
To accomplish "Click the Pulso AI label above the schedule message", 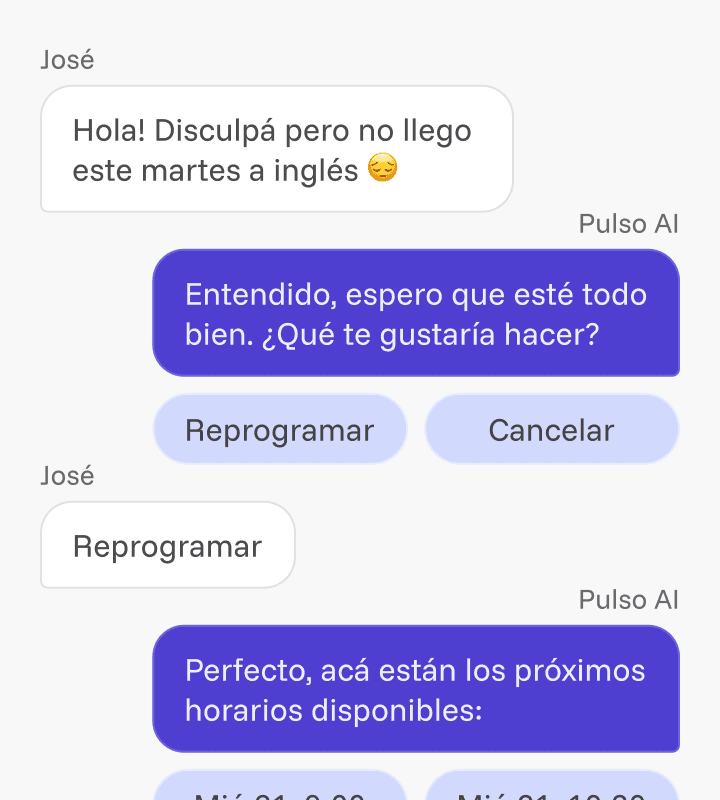I will tap(628, 600).
